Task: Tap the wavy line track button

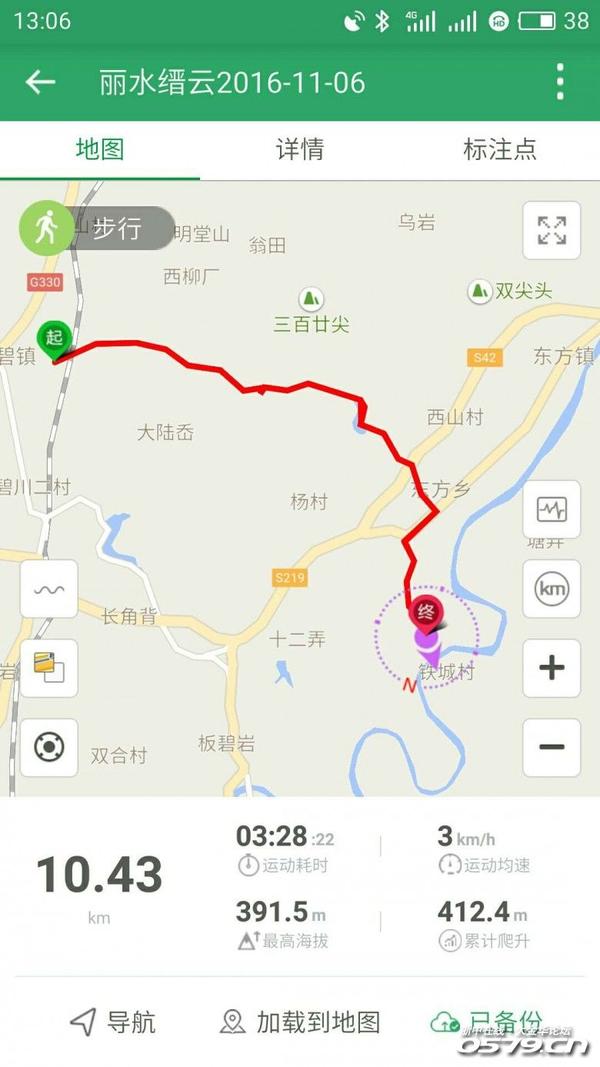Action: (49, 589)
